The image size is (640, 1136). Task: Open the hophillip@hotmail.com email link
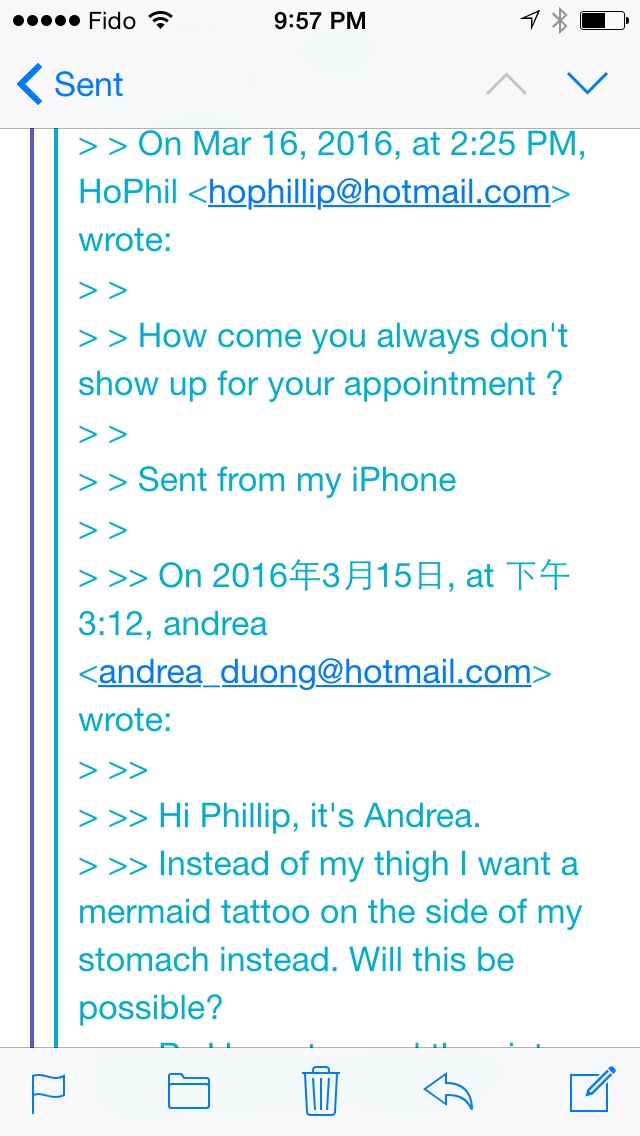click(379, 192)
